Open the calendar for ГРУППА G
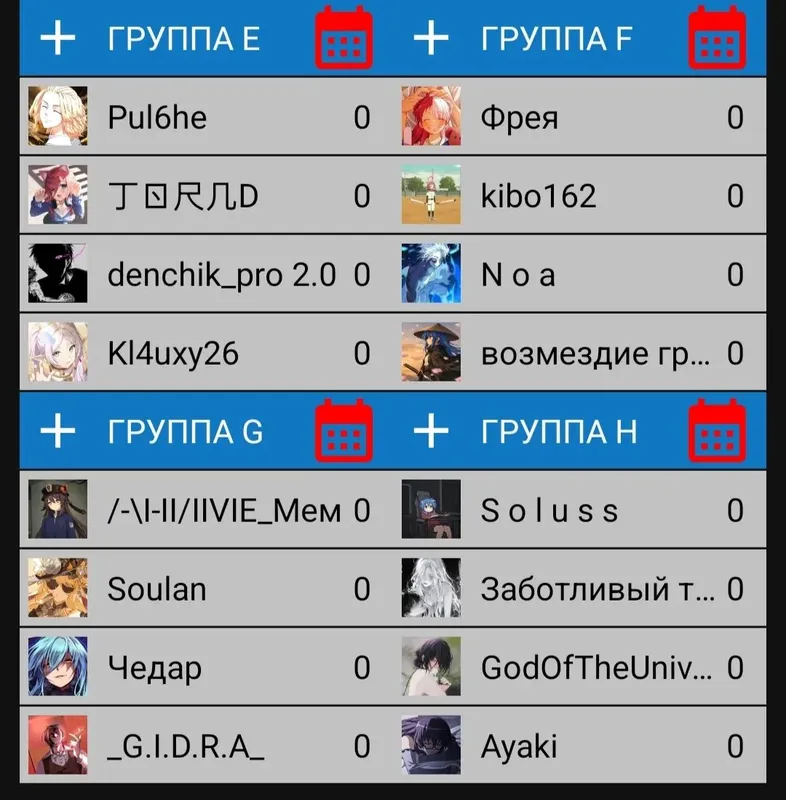786x800 pixels. point(343,432)
